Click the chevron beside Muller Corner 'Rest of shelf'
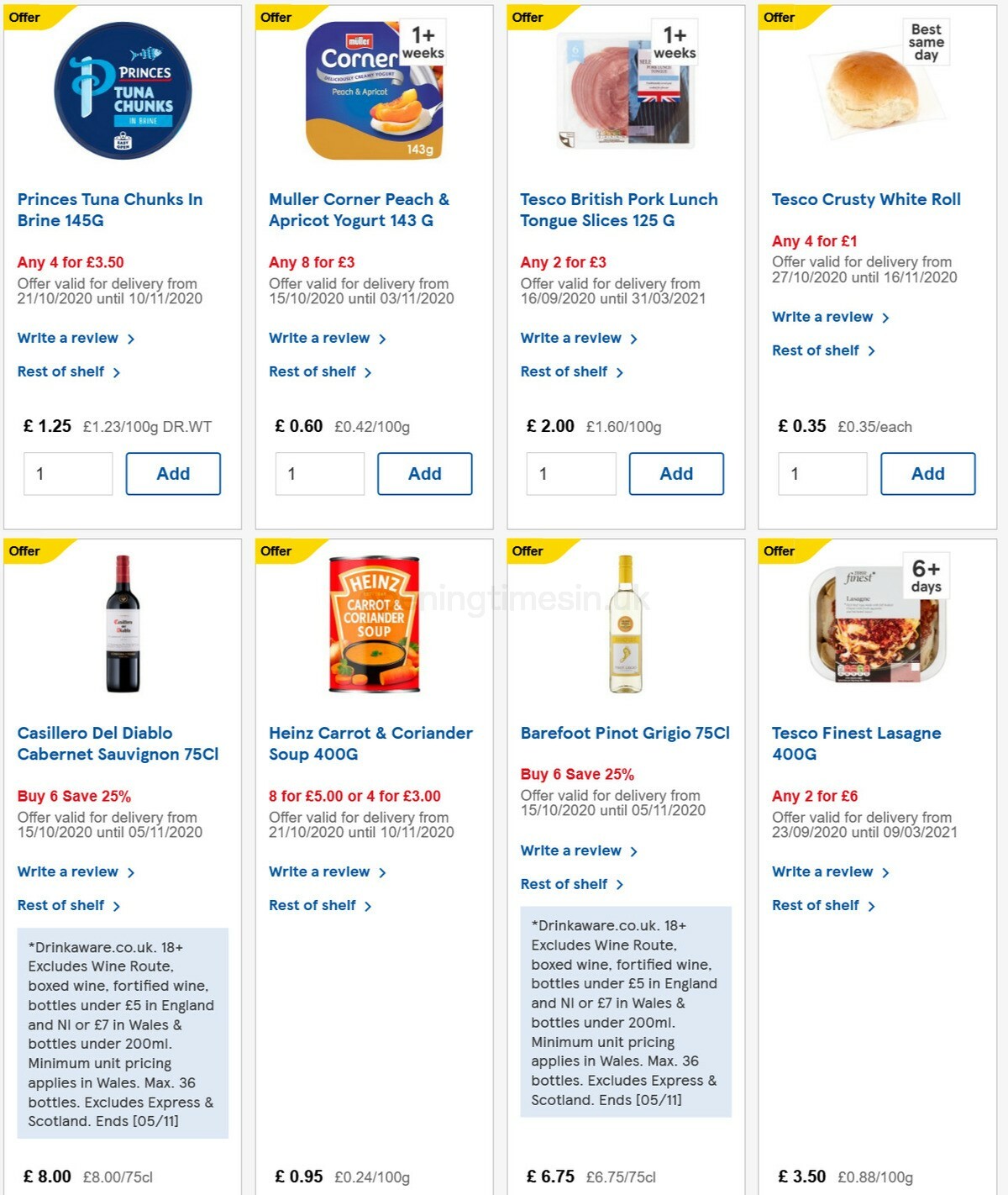 coord(369,371)
